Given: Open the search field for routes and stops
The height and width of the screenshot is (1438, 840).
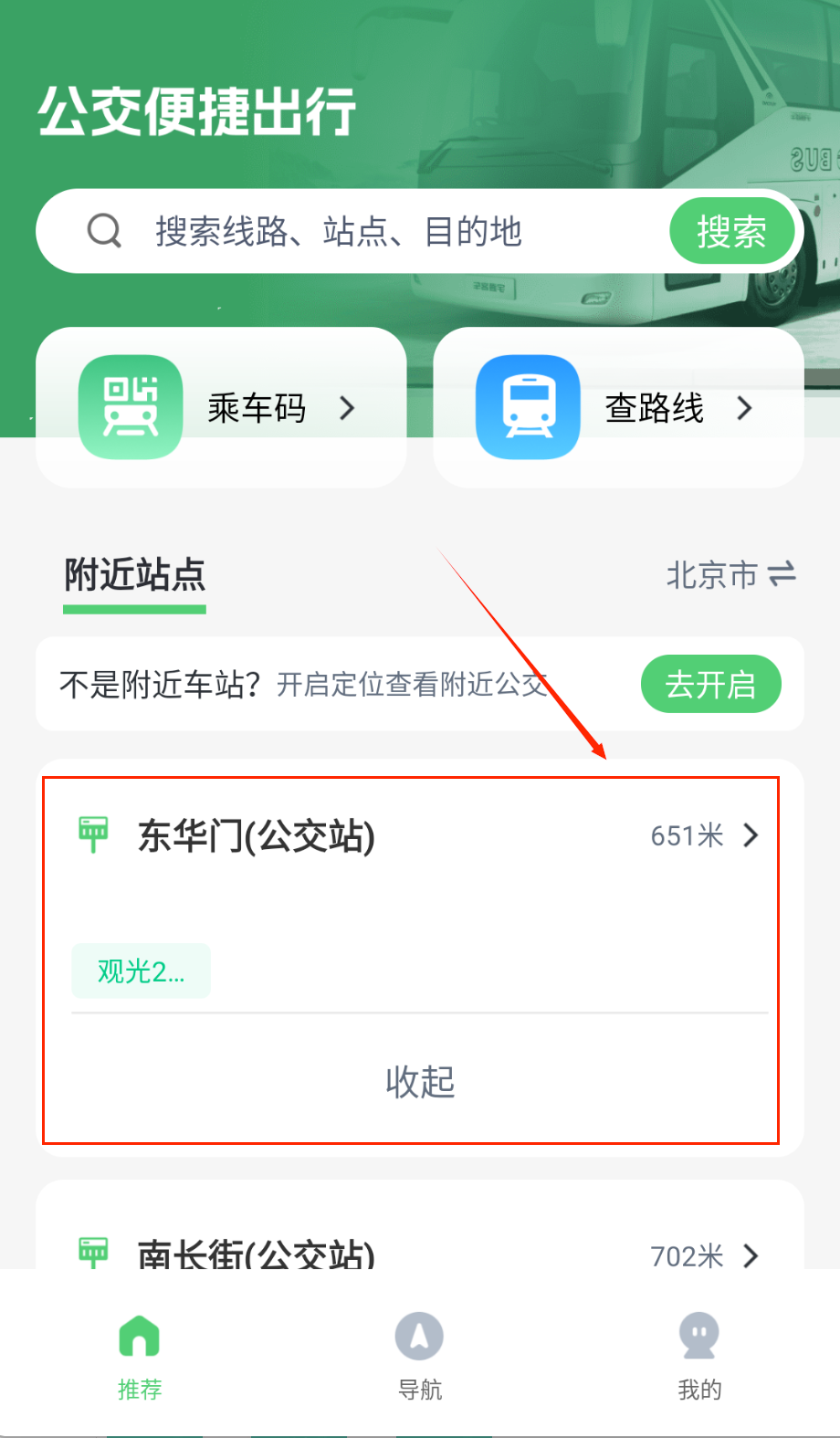Looking at the screenshot, I should click(365, 232).
